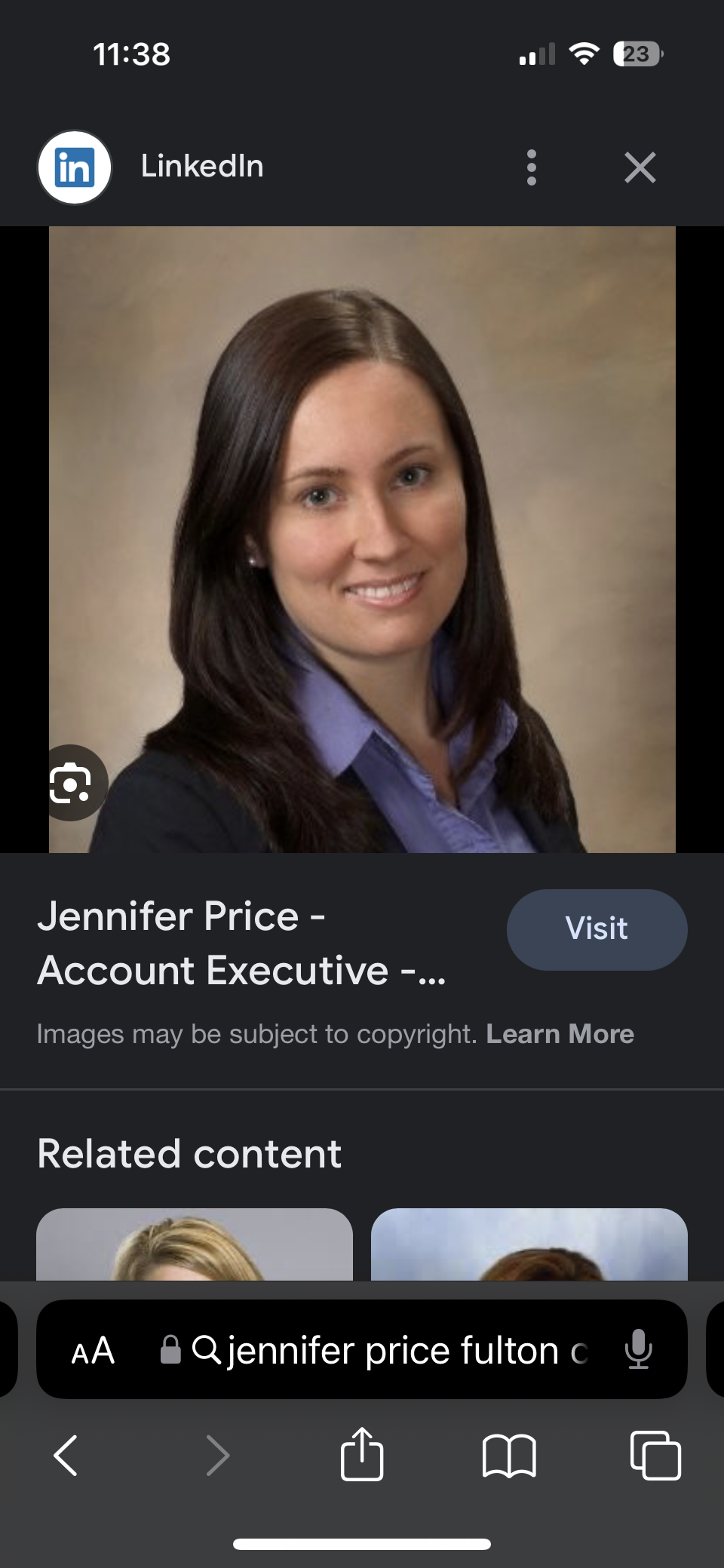Open the AA page settings menu
This screenshot has width=724, height=1568.
click(93, 1350)
